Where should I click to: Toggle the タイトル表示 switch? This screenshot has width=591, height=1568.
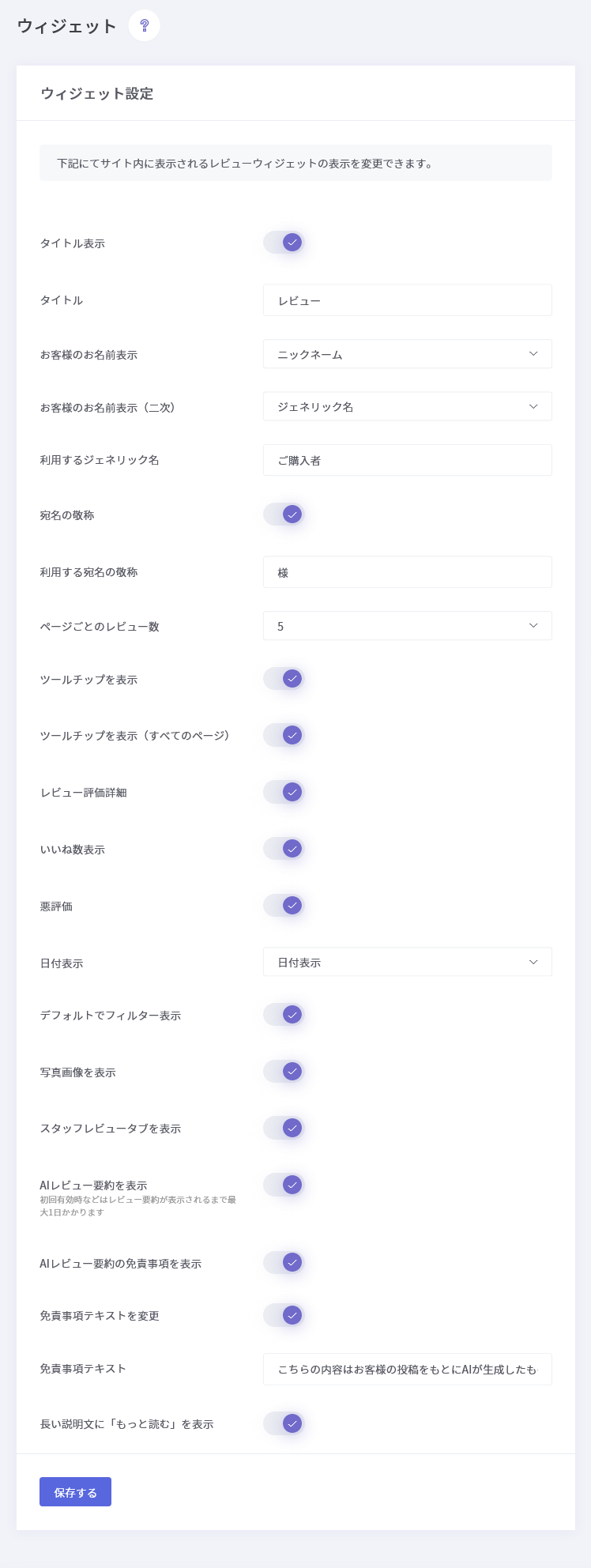(284, 243)
